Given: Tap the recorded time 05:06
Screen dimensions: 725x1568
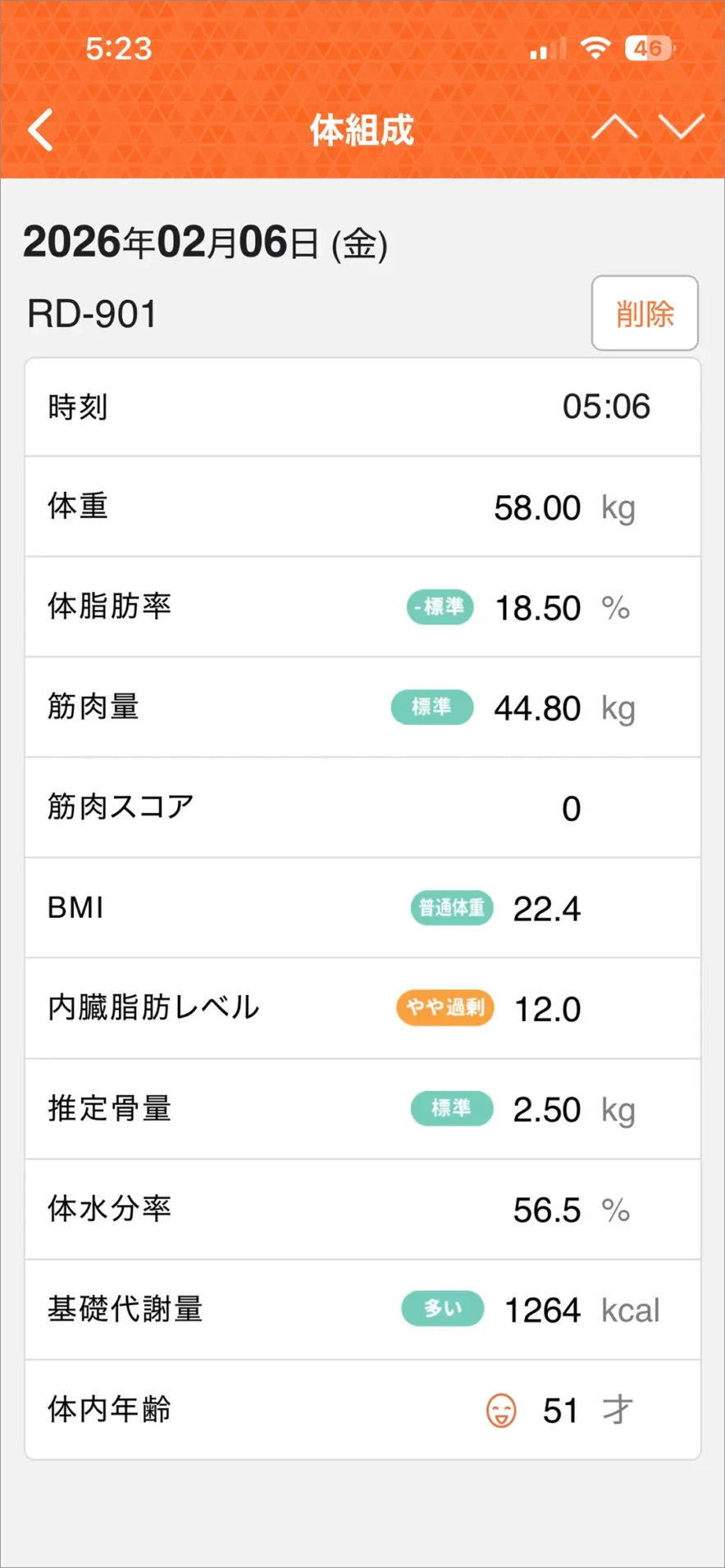Looking at the screenshot, I should pyautogui.click(x=607, y=406).
